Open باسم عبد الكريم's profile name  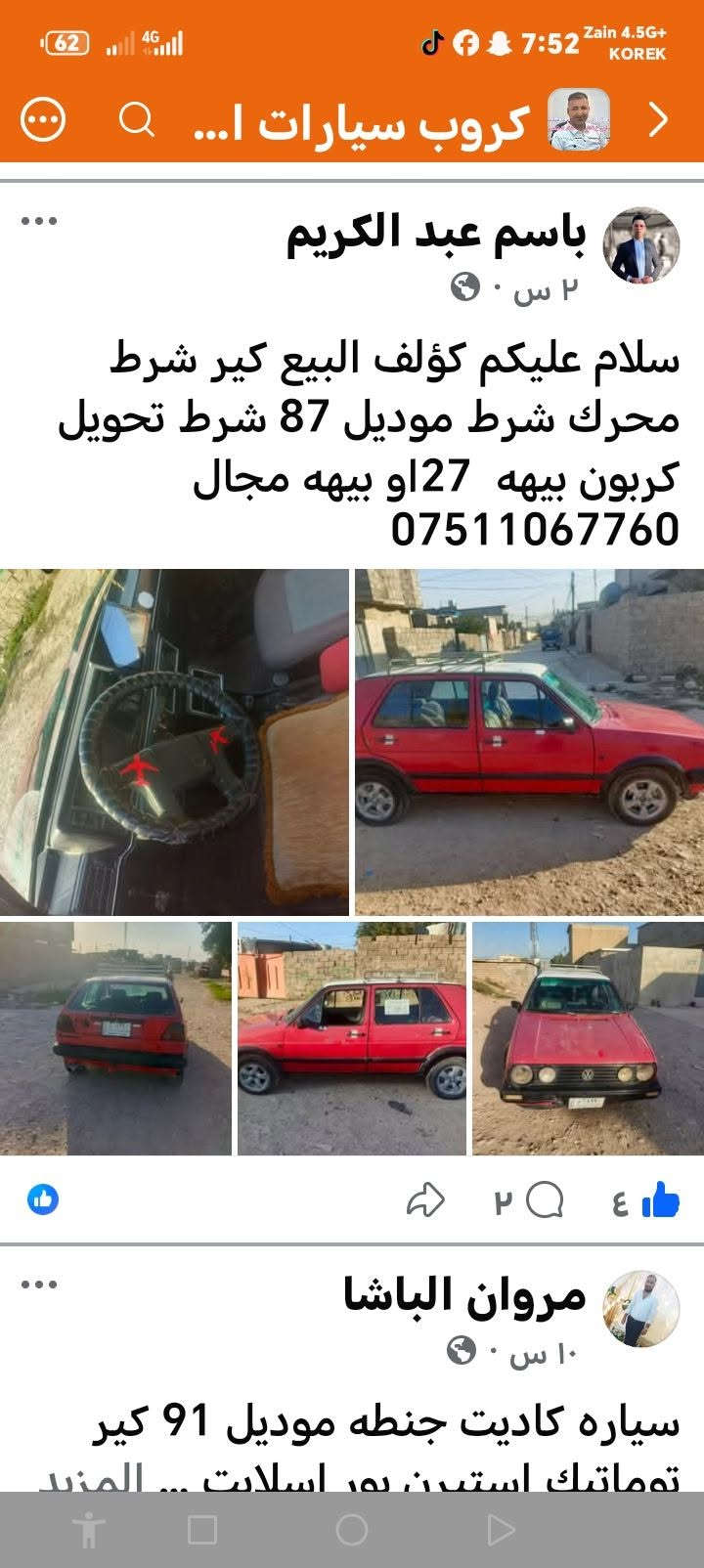(x=436, y=234)
